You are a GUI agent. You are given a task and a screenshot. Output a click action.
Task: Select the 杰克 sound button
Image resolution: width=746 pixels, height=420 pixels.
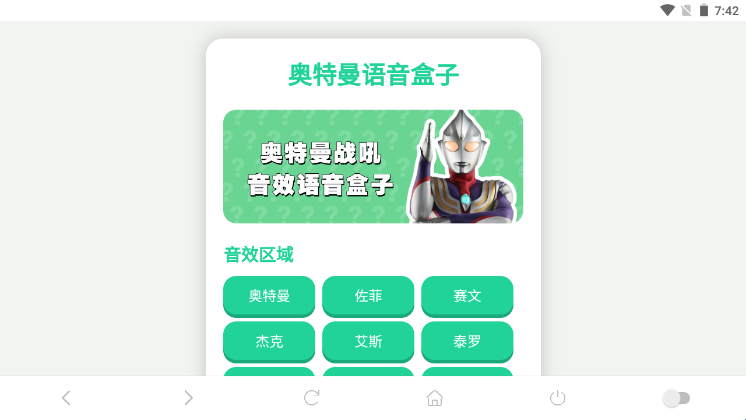coord(269,341)
